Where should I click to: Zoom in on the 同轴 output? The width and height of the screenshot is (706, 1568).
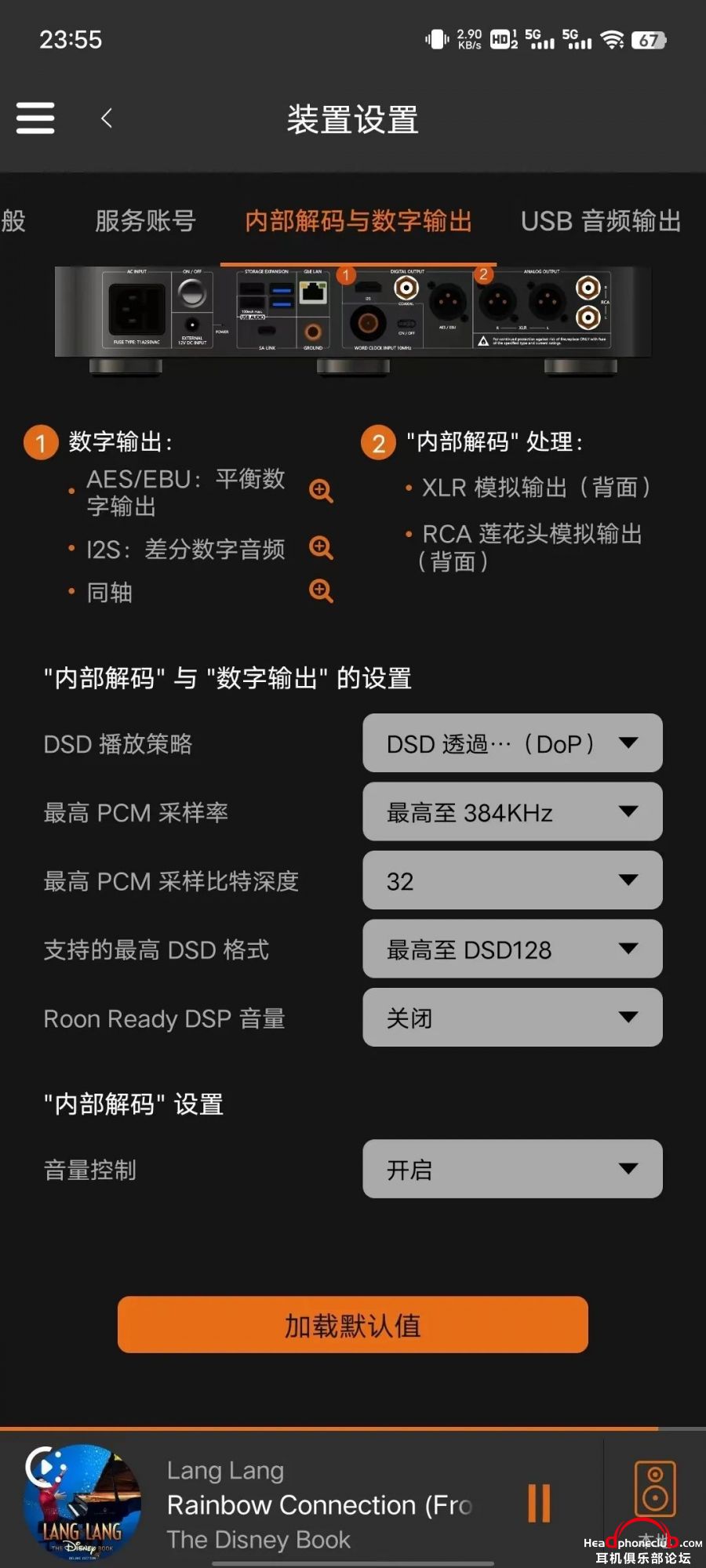pos(321,591)
